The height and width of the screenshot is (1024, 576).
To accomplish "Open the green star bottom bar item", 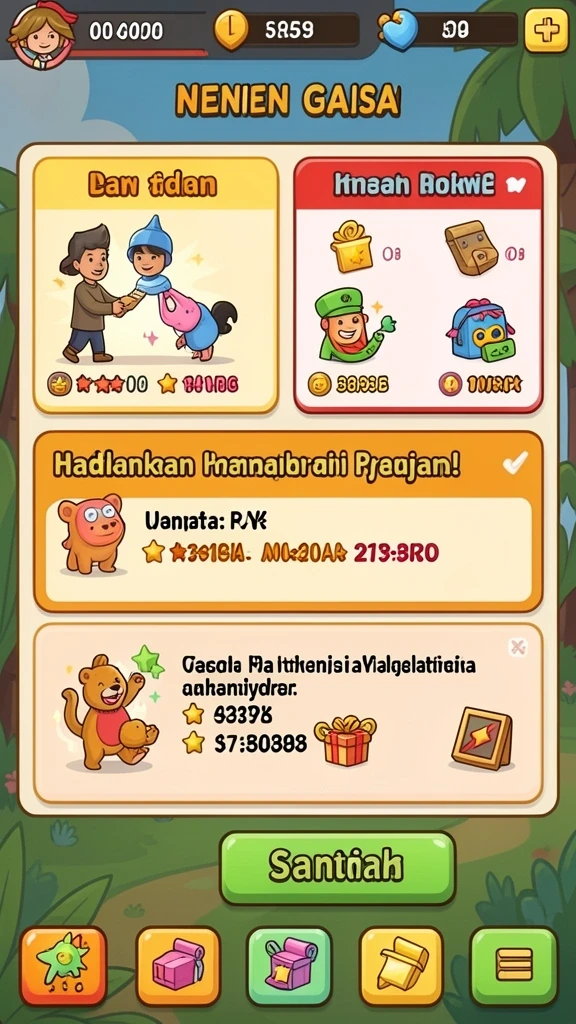I will (x=63, y=967).
